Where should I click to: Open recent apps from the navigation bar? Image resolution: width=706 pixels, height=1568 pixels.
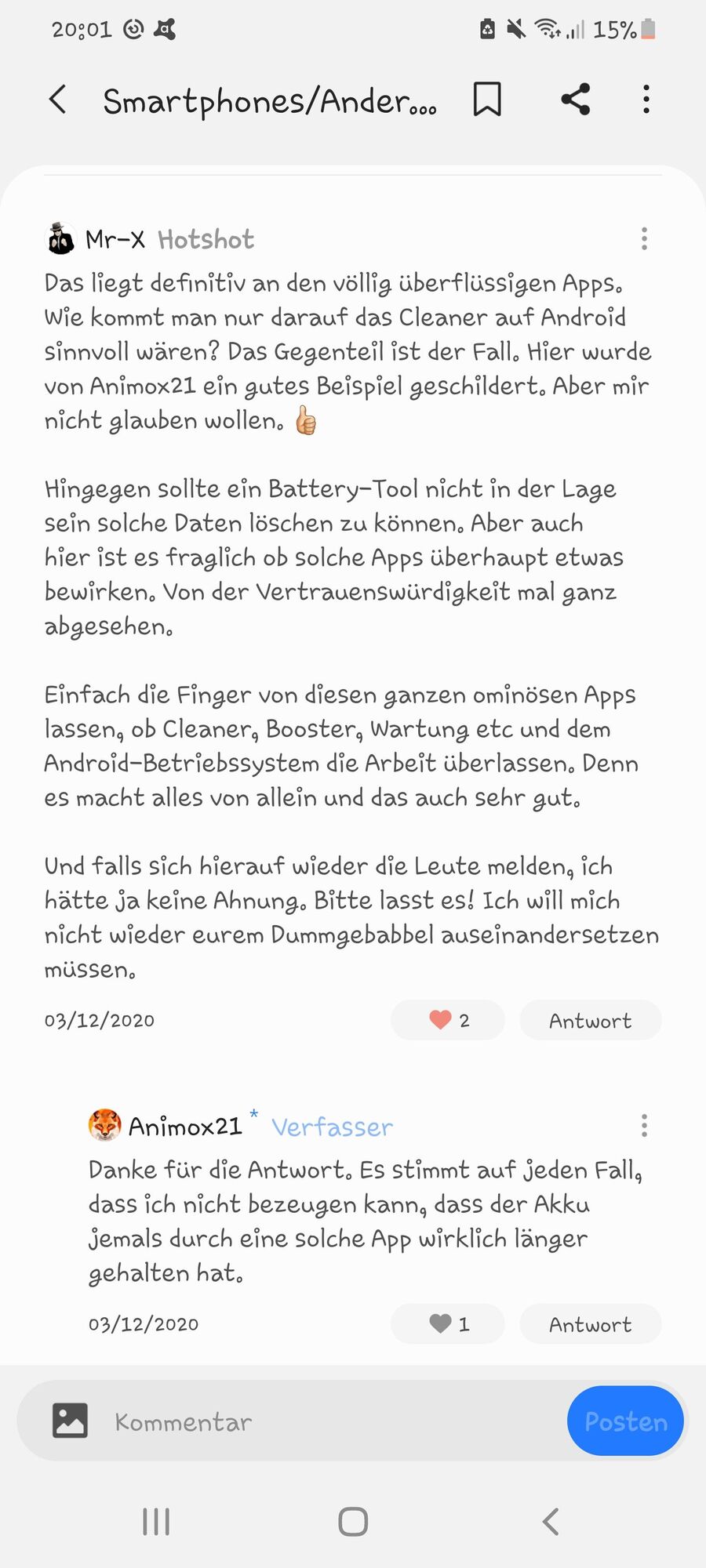click(x=156, y=1522)
